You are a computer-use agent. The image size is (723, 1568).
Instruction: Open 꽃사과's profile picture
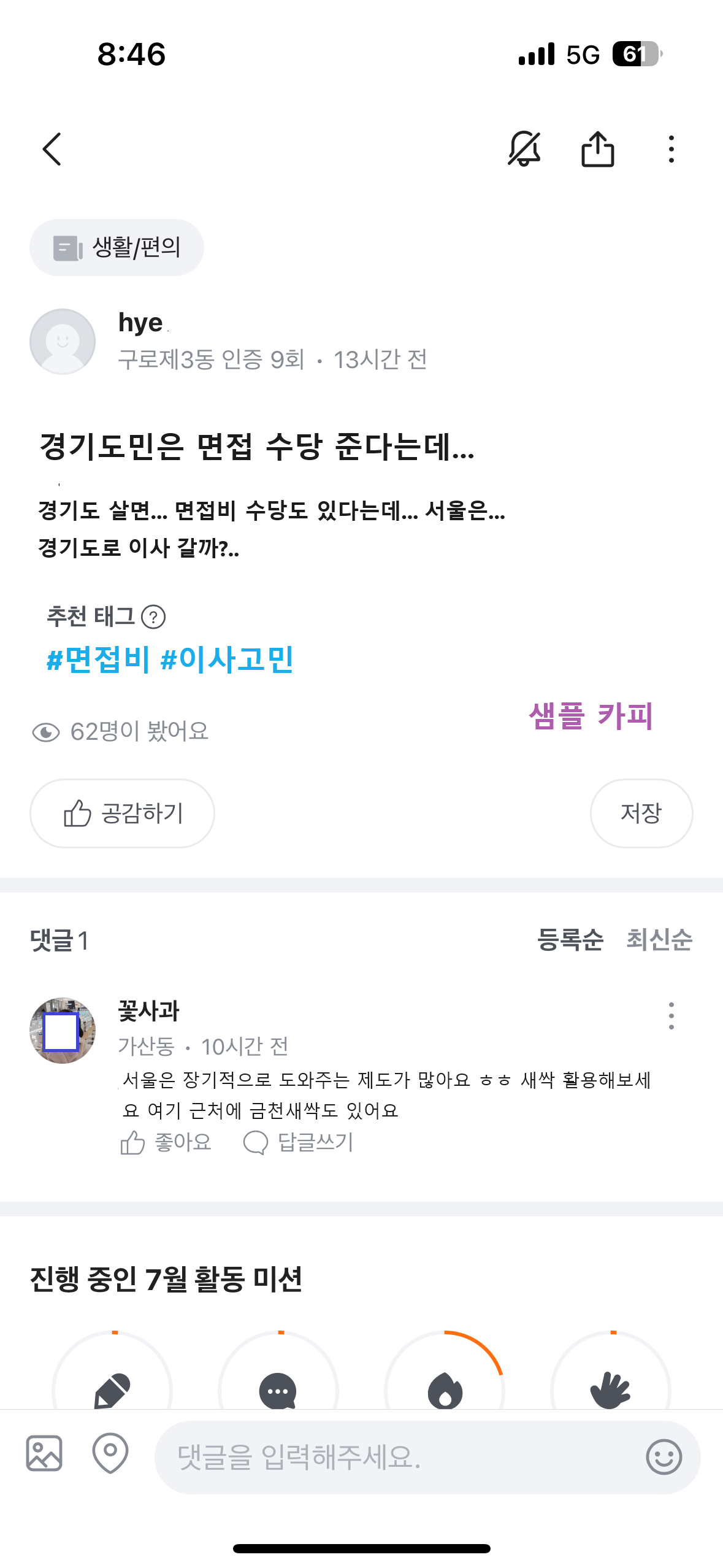(x=63, y=1031)
